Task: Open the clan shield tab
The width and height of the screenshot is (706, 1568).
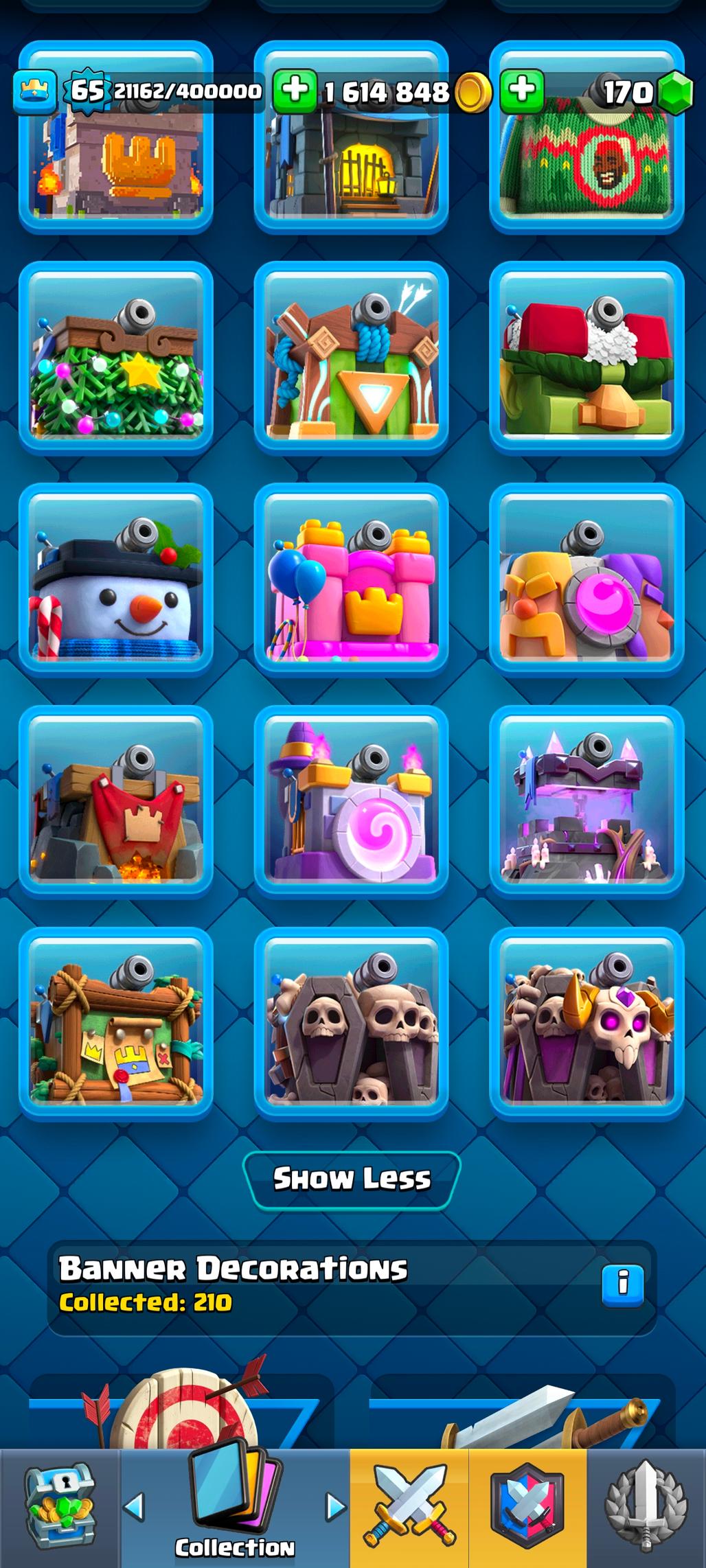Action: (x=527, y=1508)
